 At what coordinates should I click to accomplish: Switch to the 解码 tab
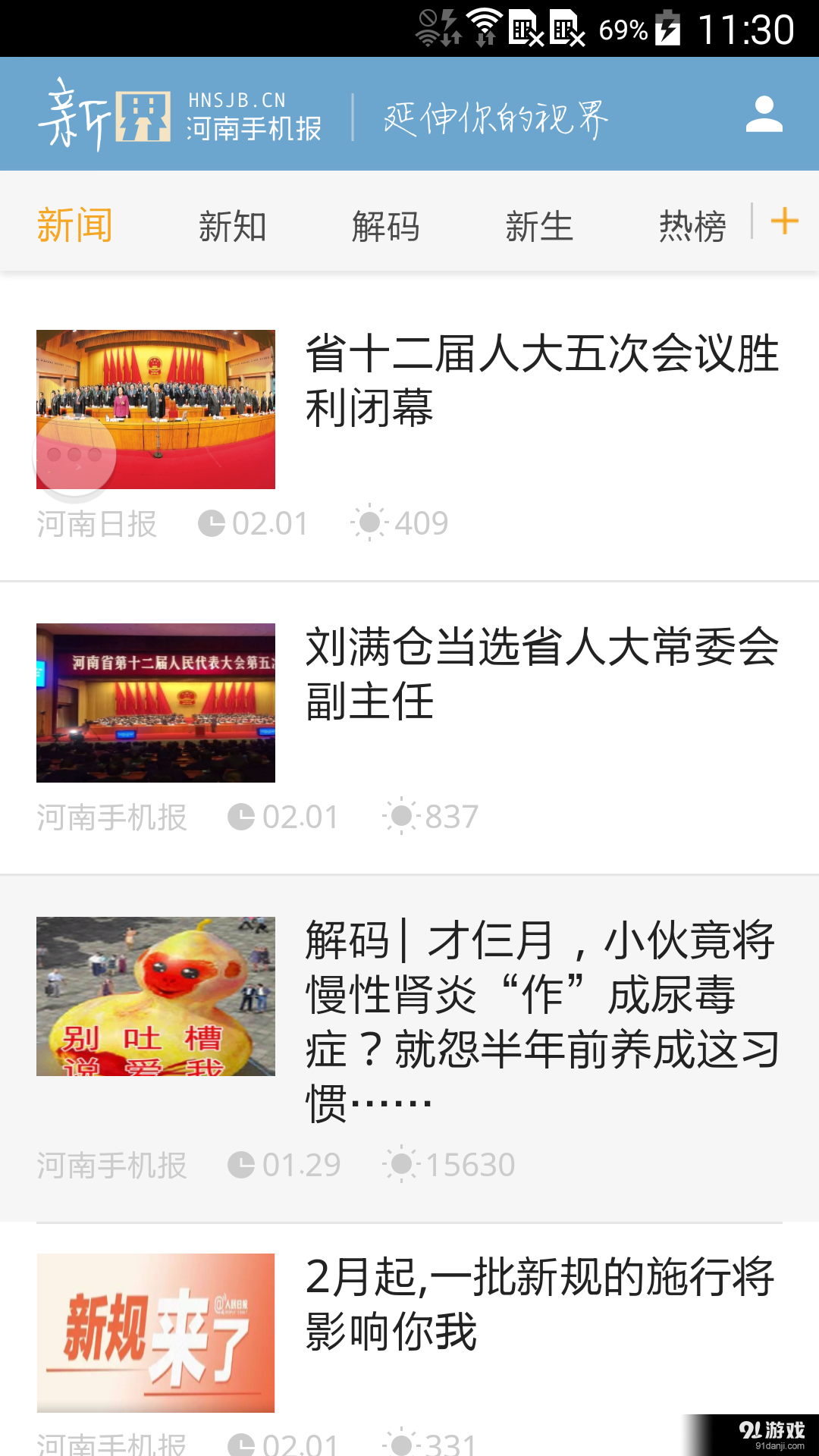pyautogui.click(x=385, y=225)
